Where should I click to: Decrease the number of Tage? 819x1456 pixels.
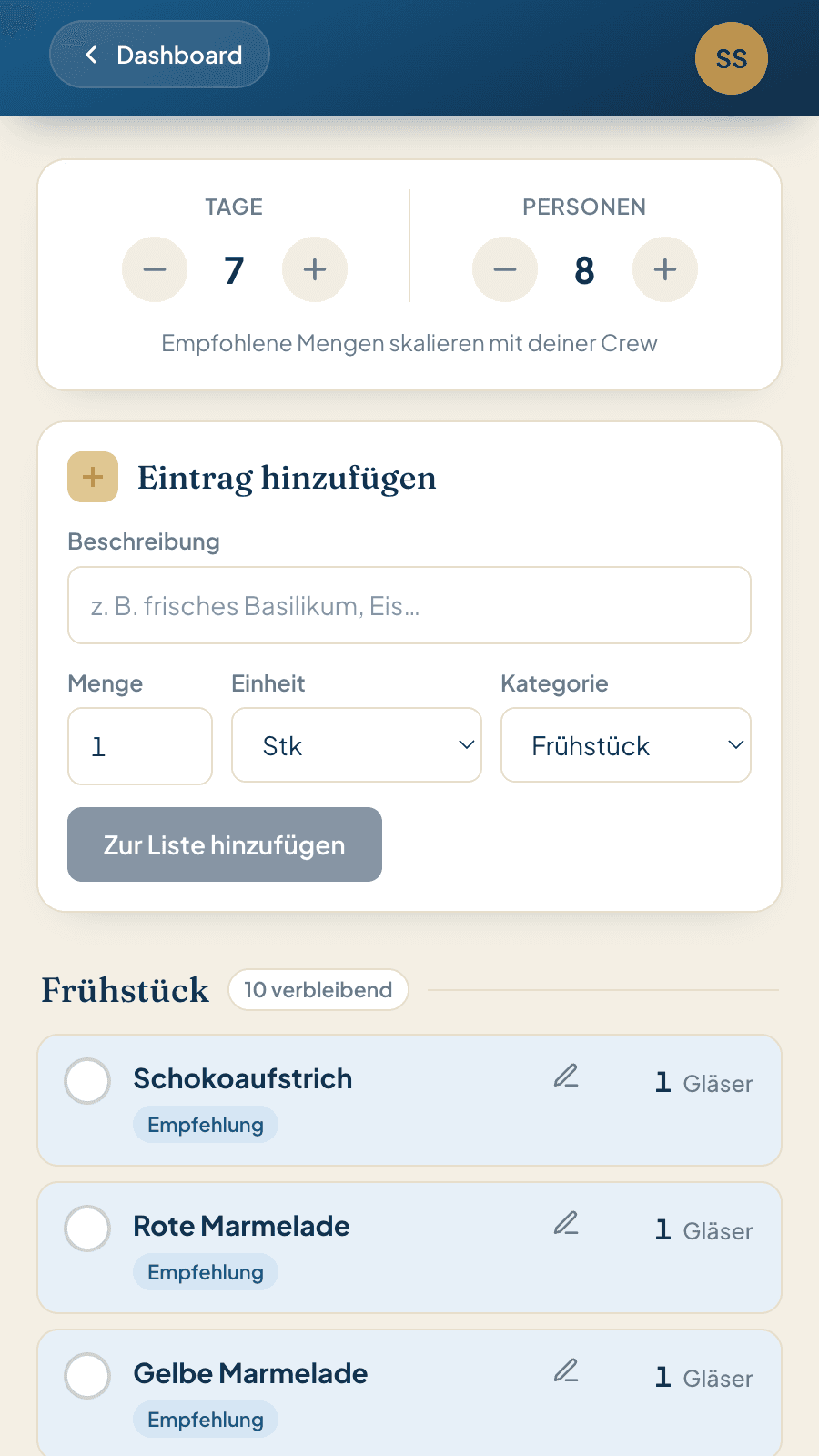tap(155, 269)
